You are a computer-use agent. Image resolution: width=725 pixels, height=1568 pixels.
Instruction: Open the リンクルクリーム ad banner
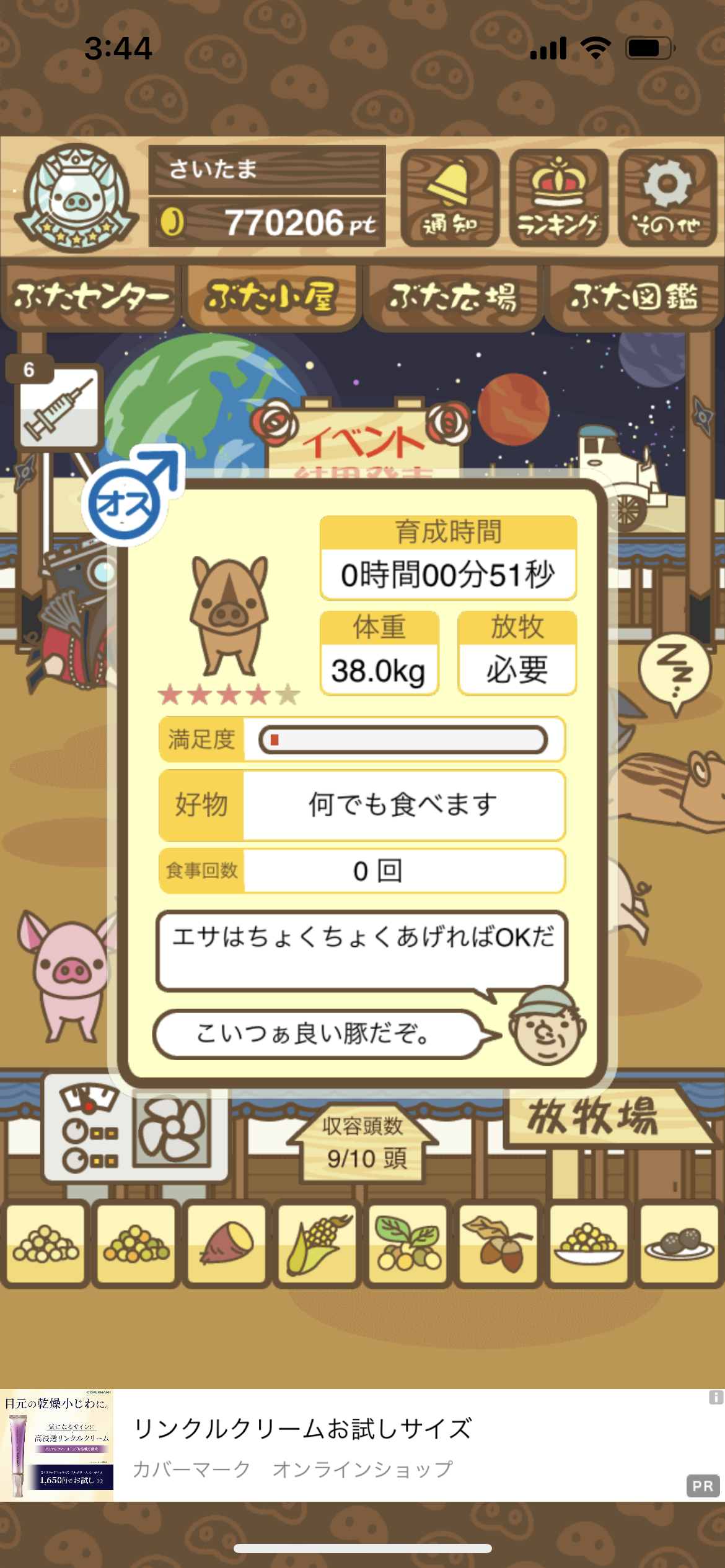click(x=362, y=1445)
